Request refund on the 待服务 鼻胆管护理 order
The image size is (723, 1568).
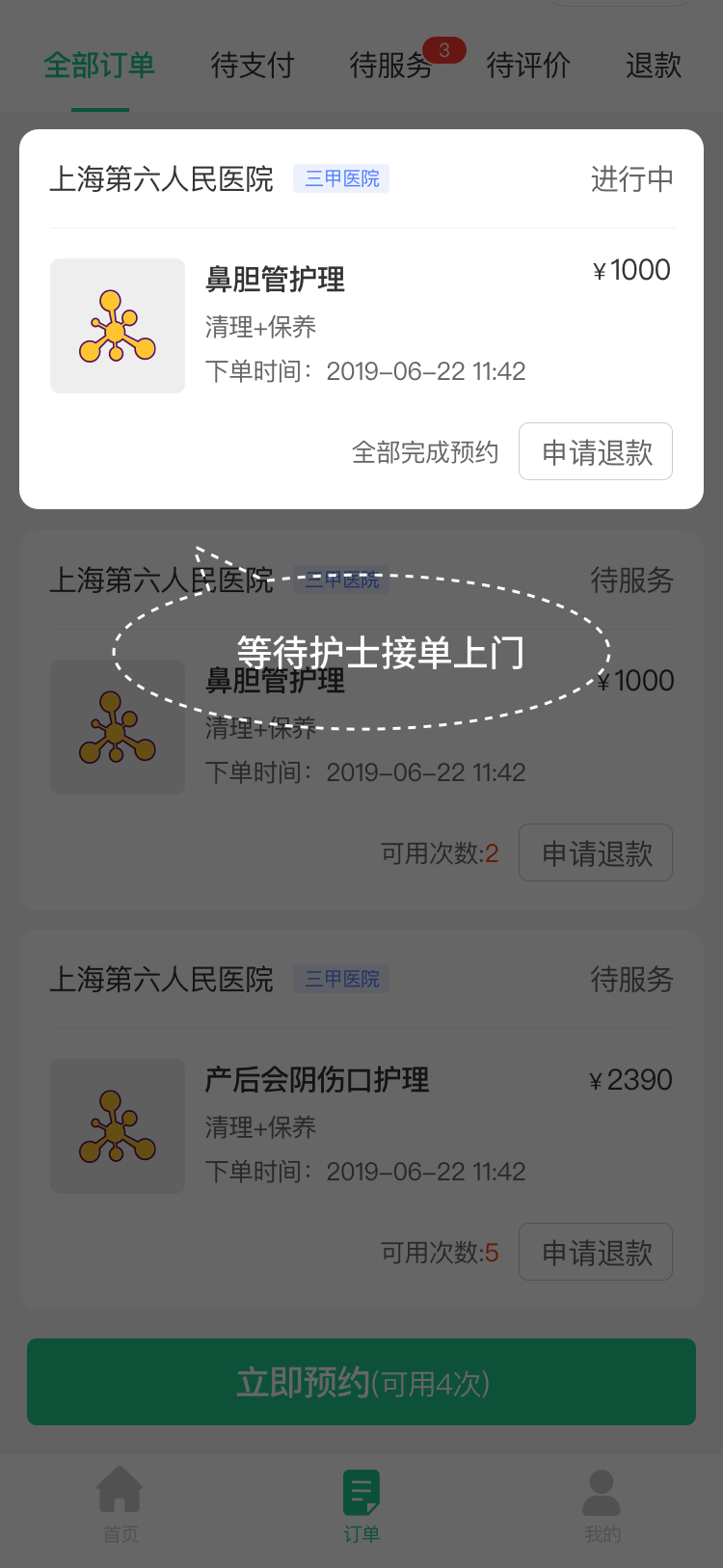(x=596, y=852)
